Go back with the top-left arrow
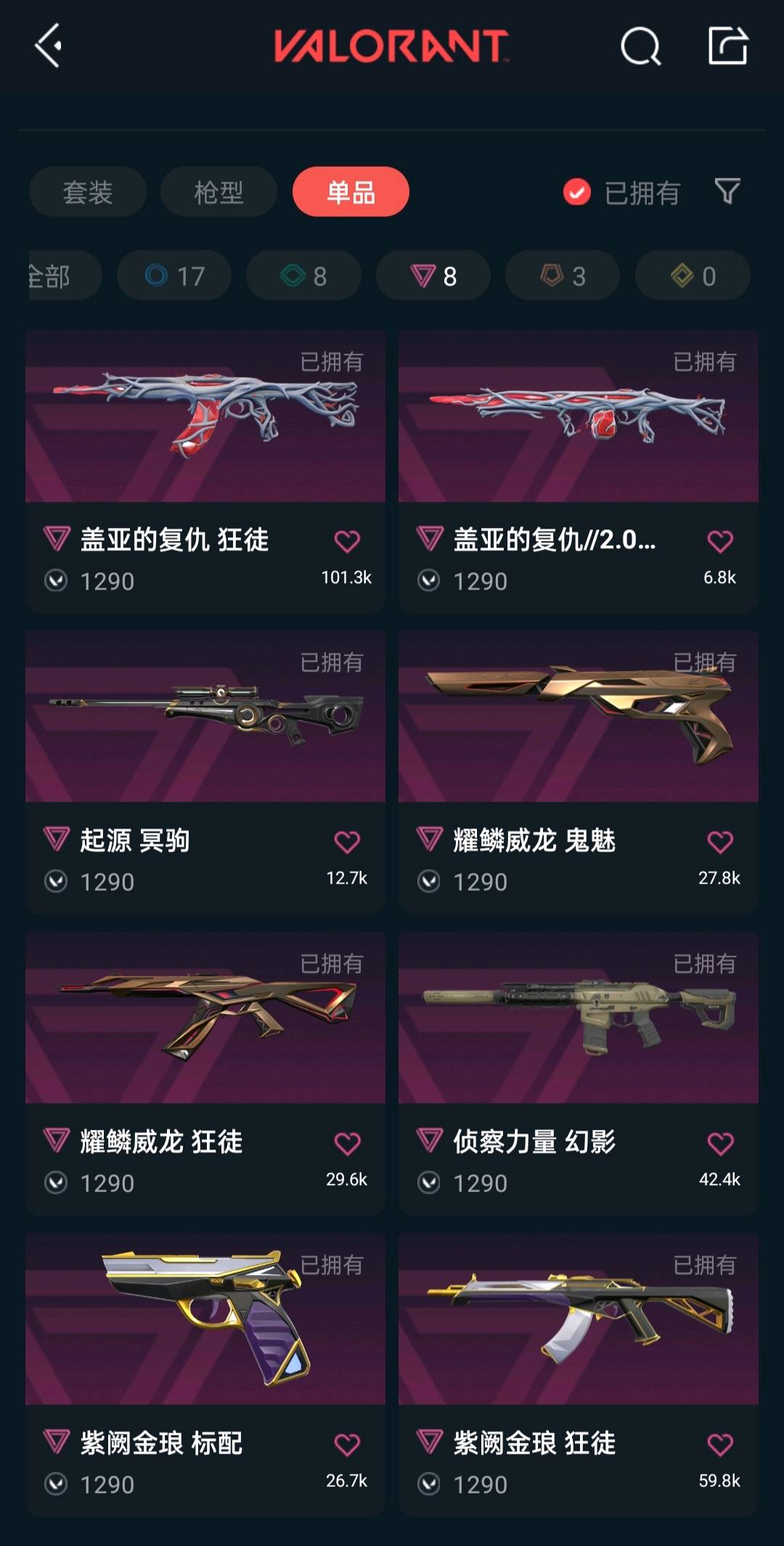The width and height of the screenshot is (784, 1546). tap(48, 46)
